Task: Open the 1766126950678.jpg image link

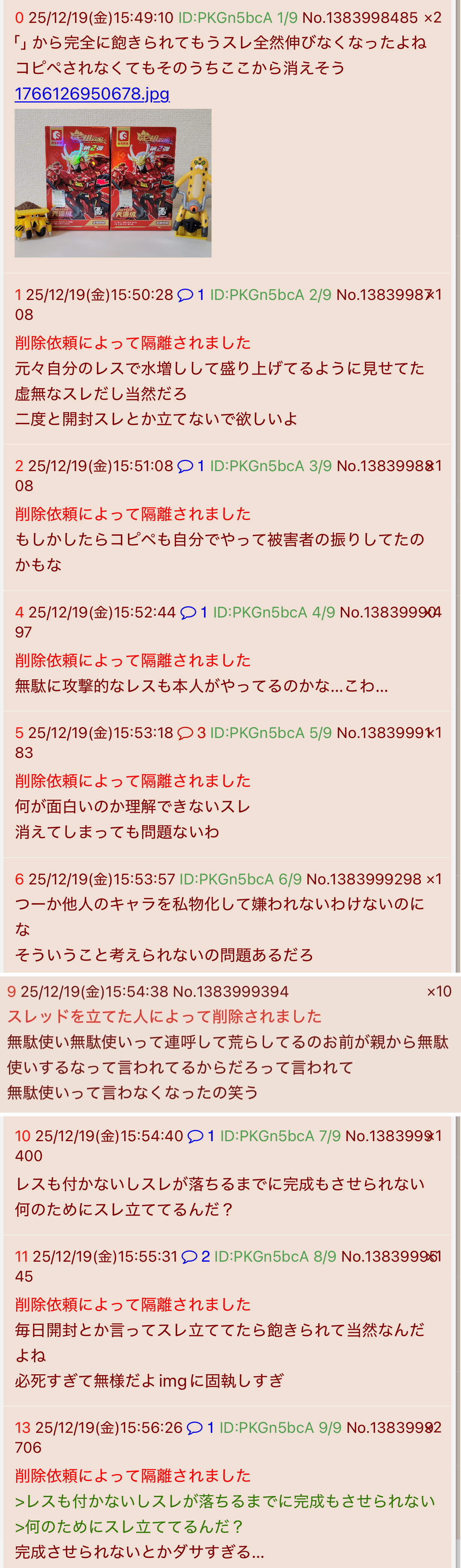Action: click(x=92, y=94)
